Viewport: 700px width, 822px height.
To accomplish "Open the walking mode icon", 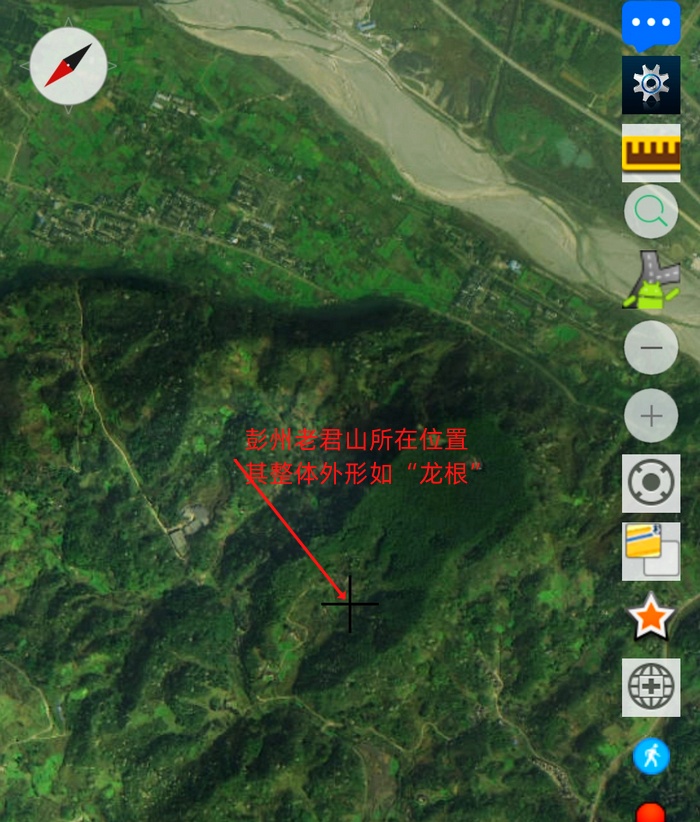I will click(x=651, y=756).
